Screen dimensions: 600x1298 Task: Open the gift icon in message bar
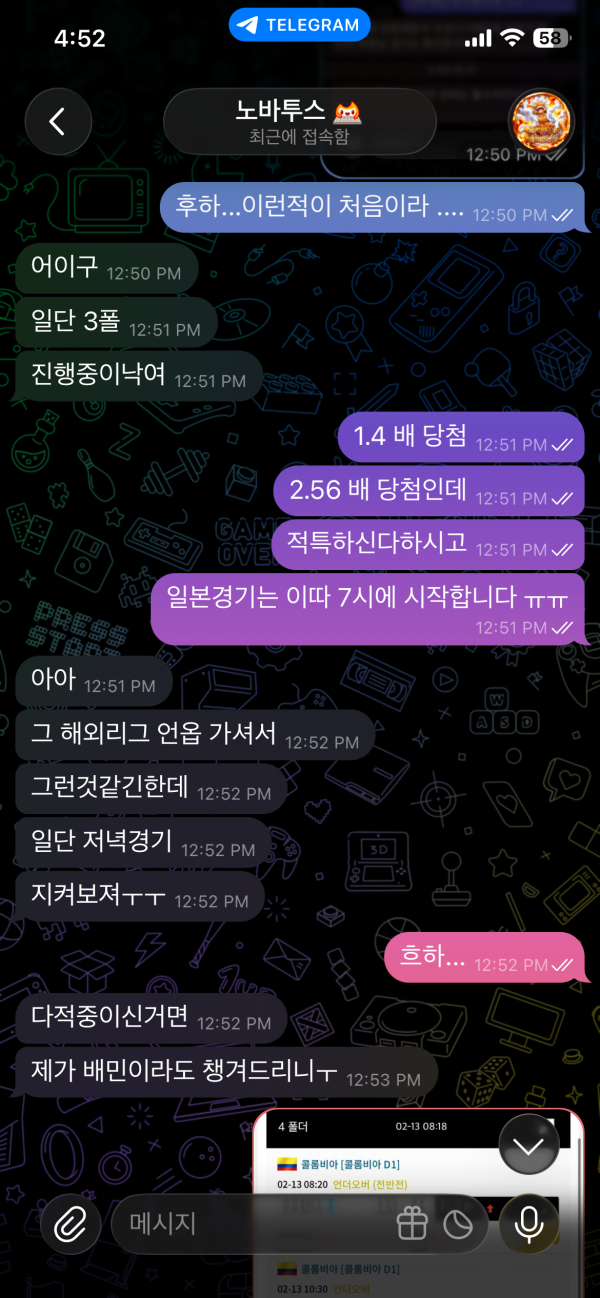tap(412, 1223)
